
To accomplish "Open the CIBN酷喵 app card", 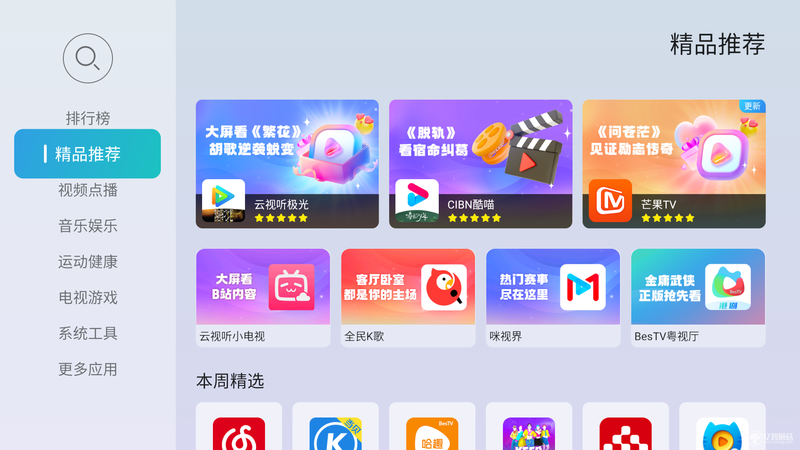I will [x=480, y=164].
